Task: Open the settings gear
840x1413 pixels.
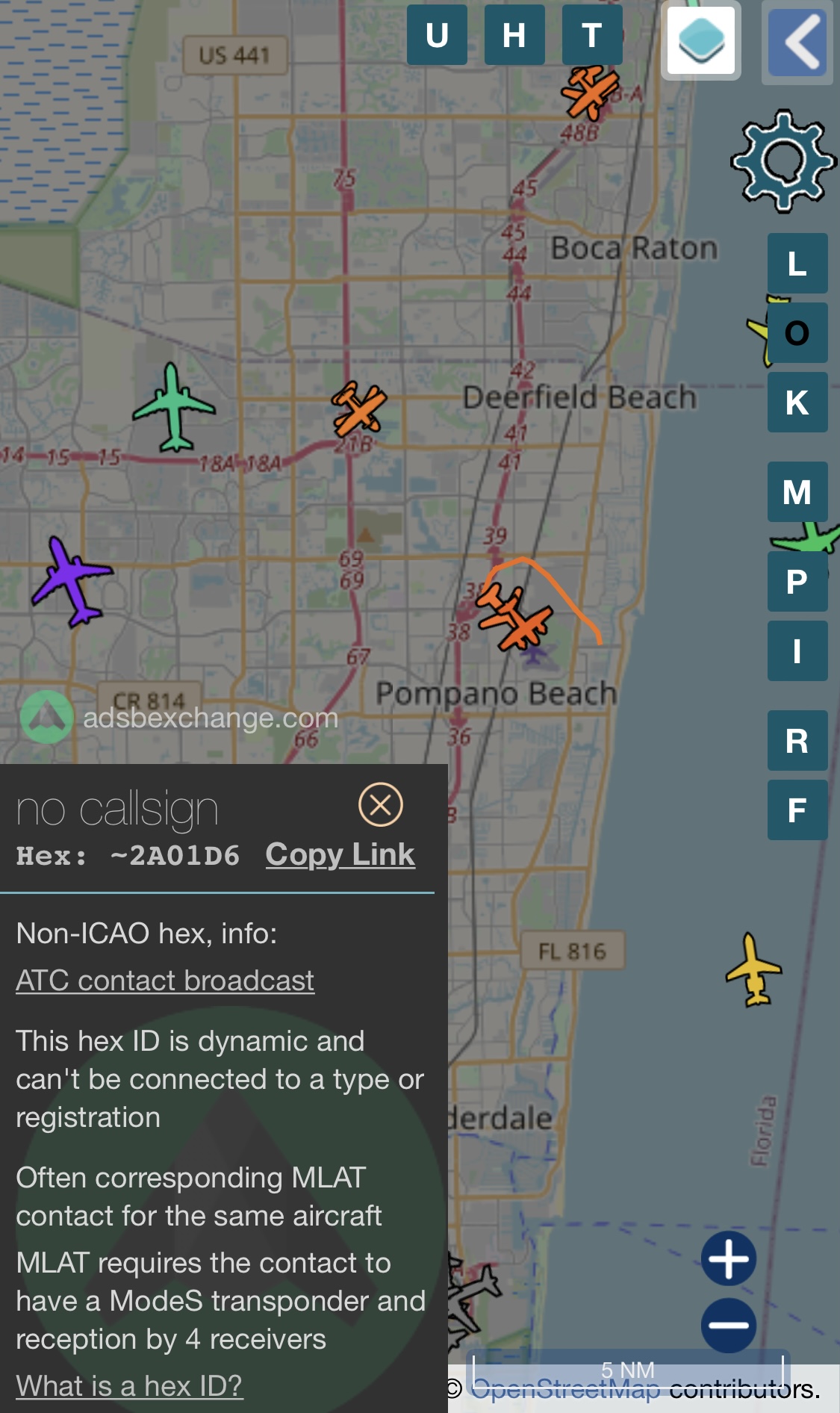Action: [783, 161]
